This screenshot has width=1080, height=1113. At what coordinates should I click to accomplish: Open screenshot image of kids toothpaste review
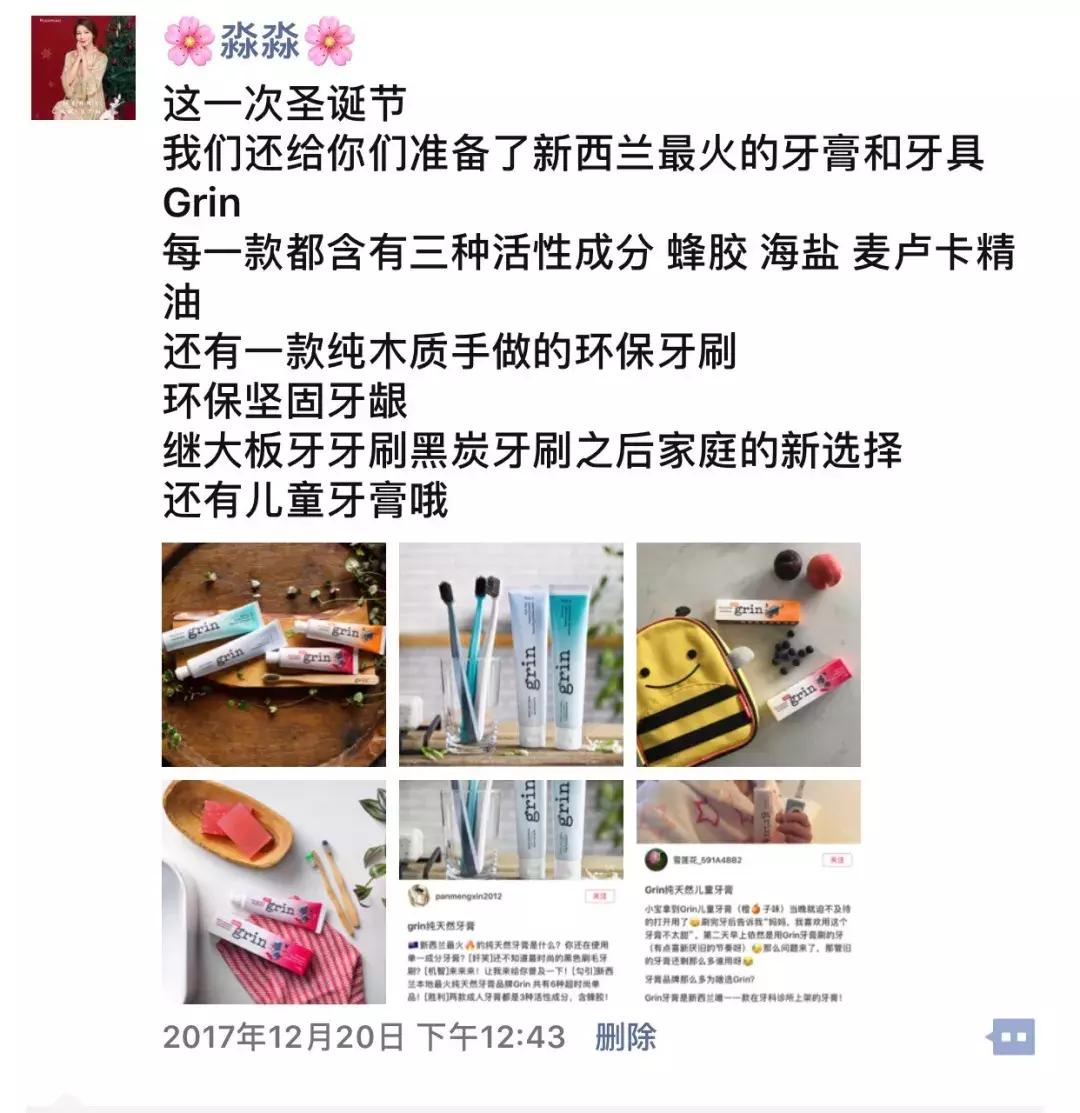748,892
